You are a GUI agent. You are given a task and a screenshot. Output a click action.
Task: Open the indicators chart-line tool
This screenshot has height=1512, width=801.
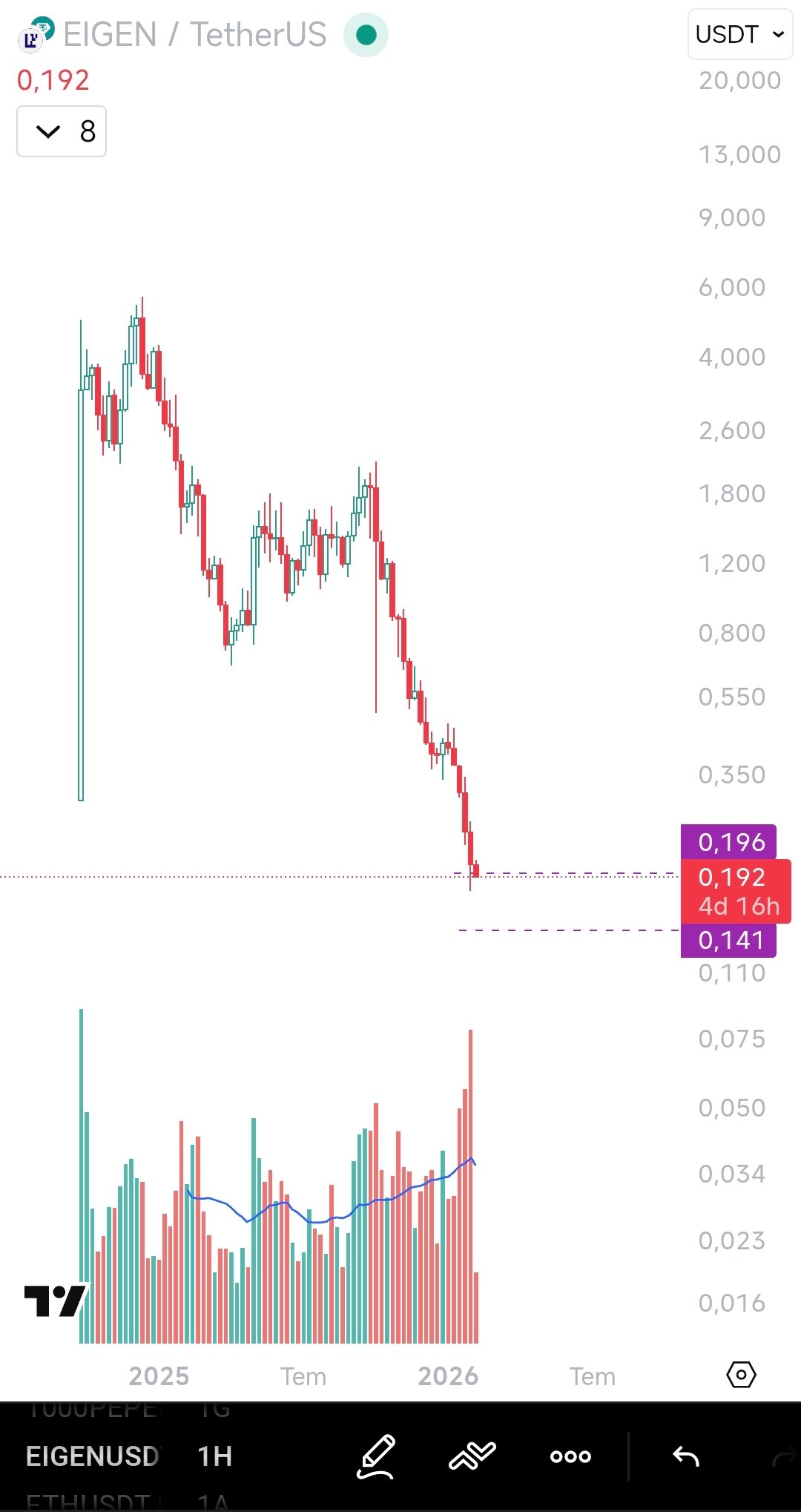(x=472, y=1456)
